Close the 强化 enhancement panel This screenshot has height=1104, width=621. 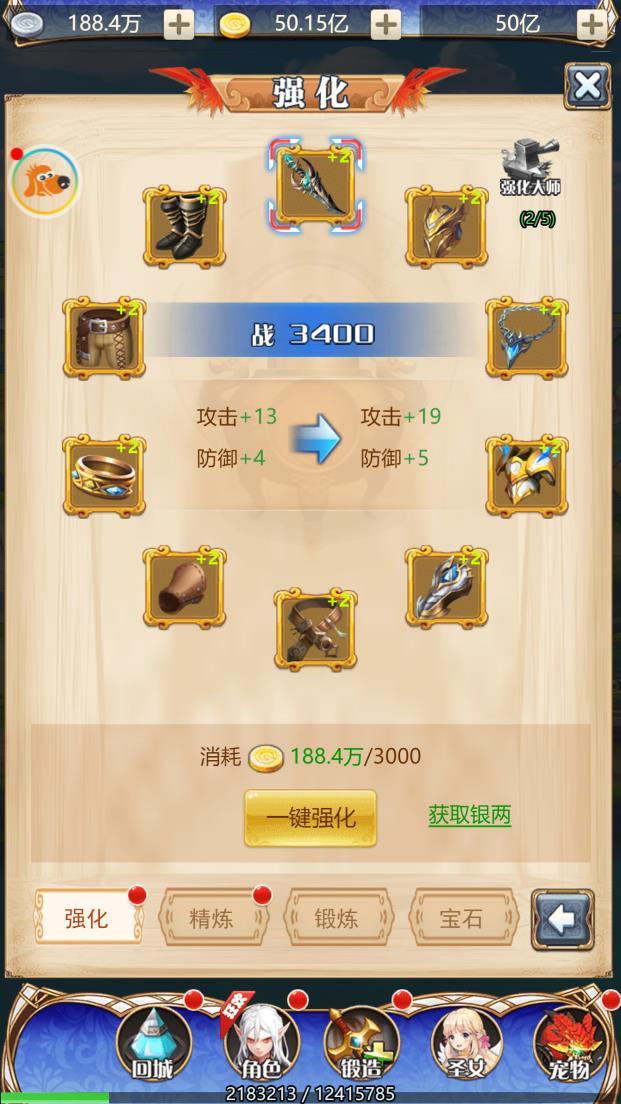click(x=587, y=86)
